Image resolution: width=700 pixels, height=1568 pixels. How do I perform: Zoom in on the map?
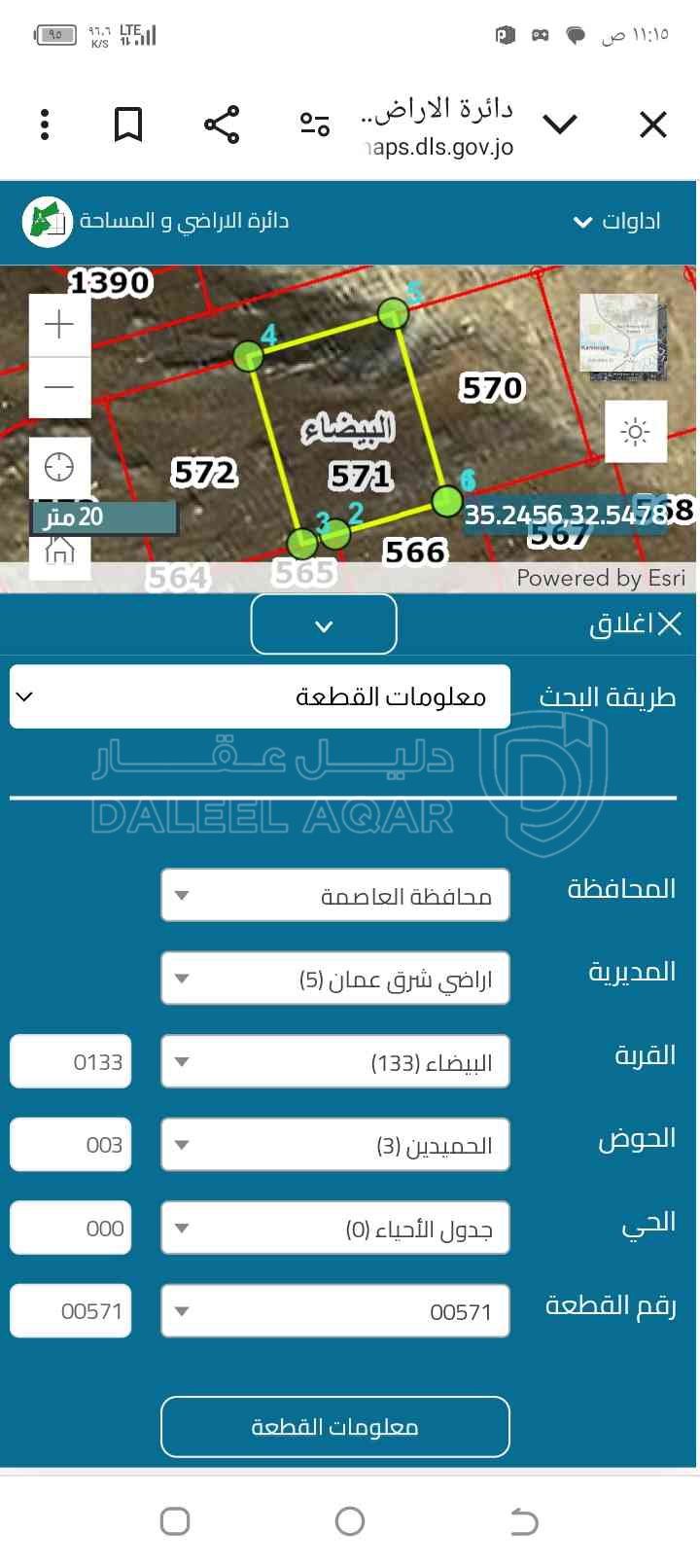pyautogui.click(x=59, y=324)
